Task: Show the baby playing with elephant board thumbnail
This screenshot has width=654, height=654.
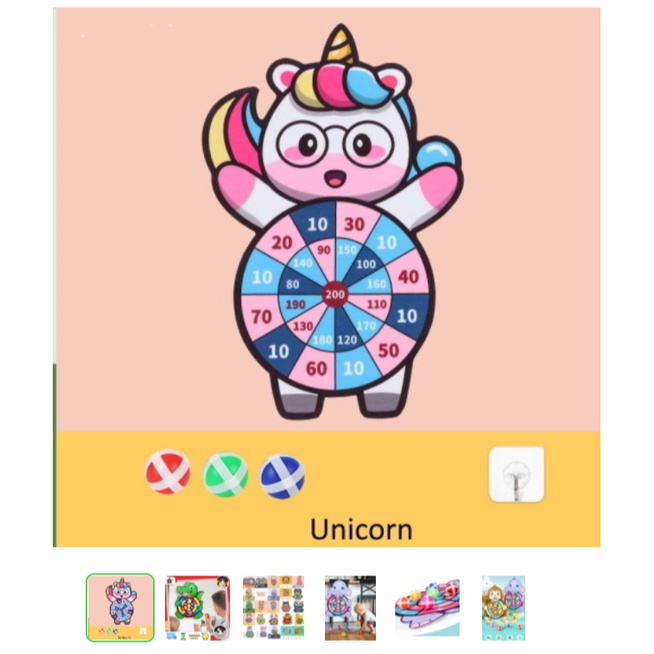Action: (x=350, y=607)
